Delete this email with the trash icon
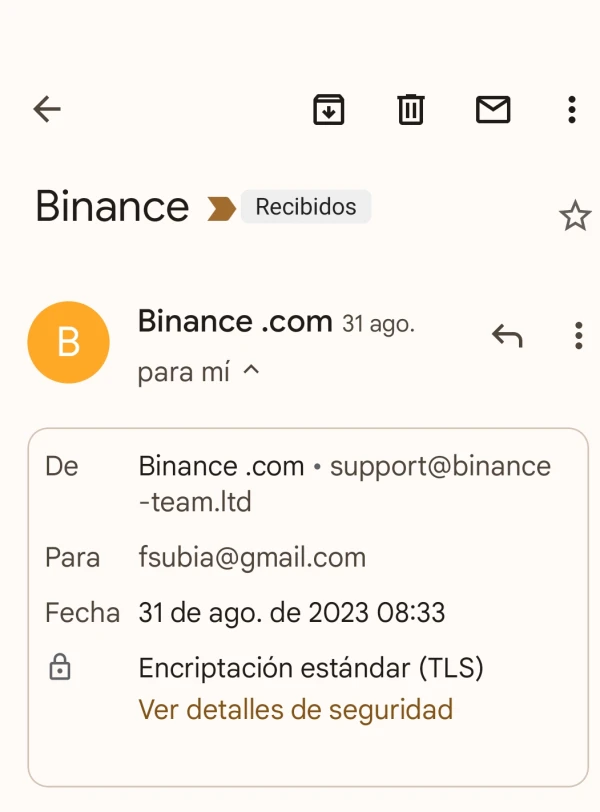Viewport: 600px width, 812px height. [x=411, y=109]
